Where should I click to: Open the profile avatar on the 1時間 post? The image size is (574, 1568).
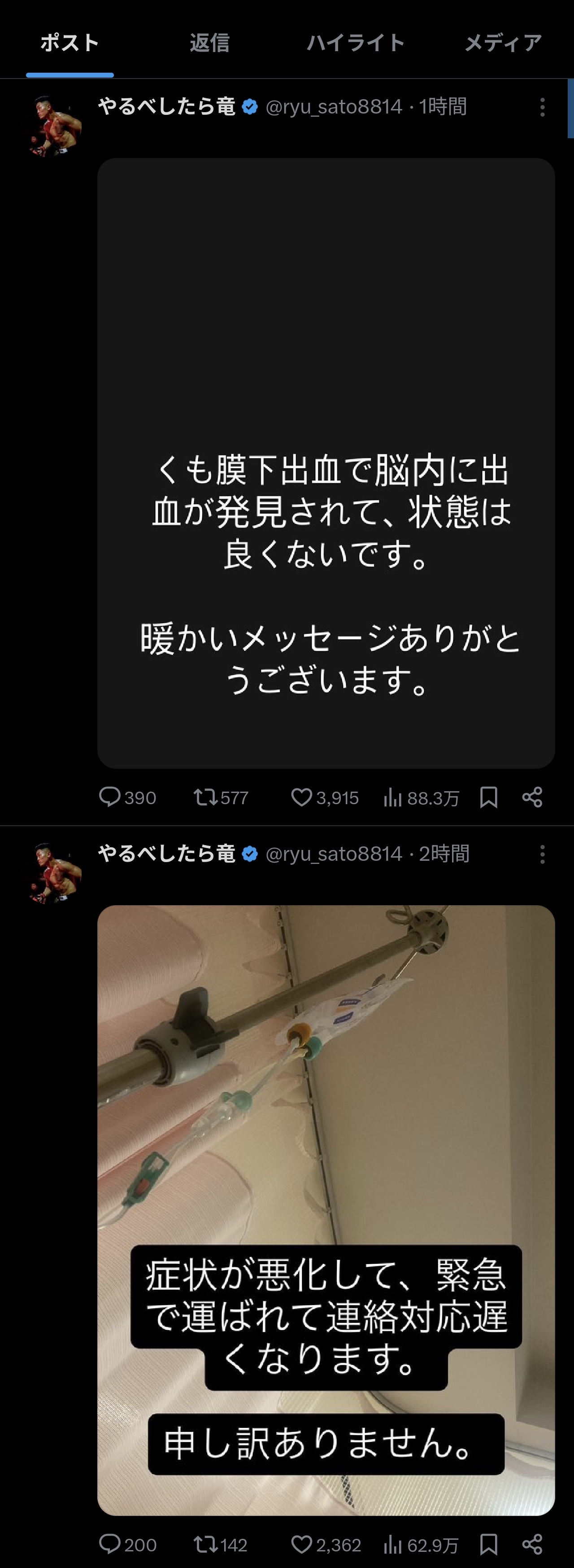[x=55, y=126]
